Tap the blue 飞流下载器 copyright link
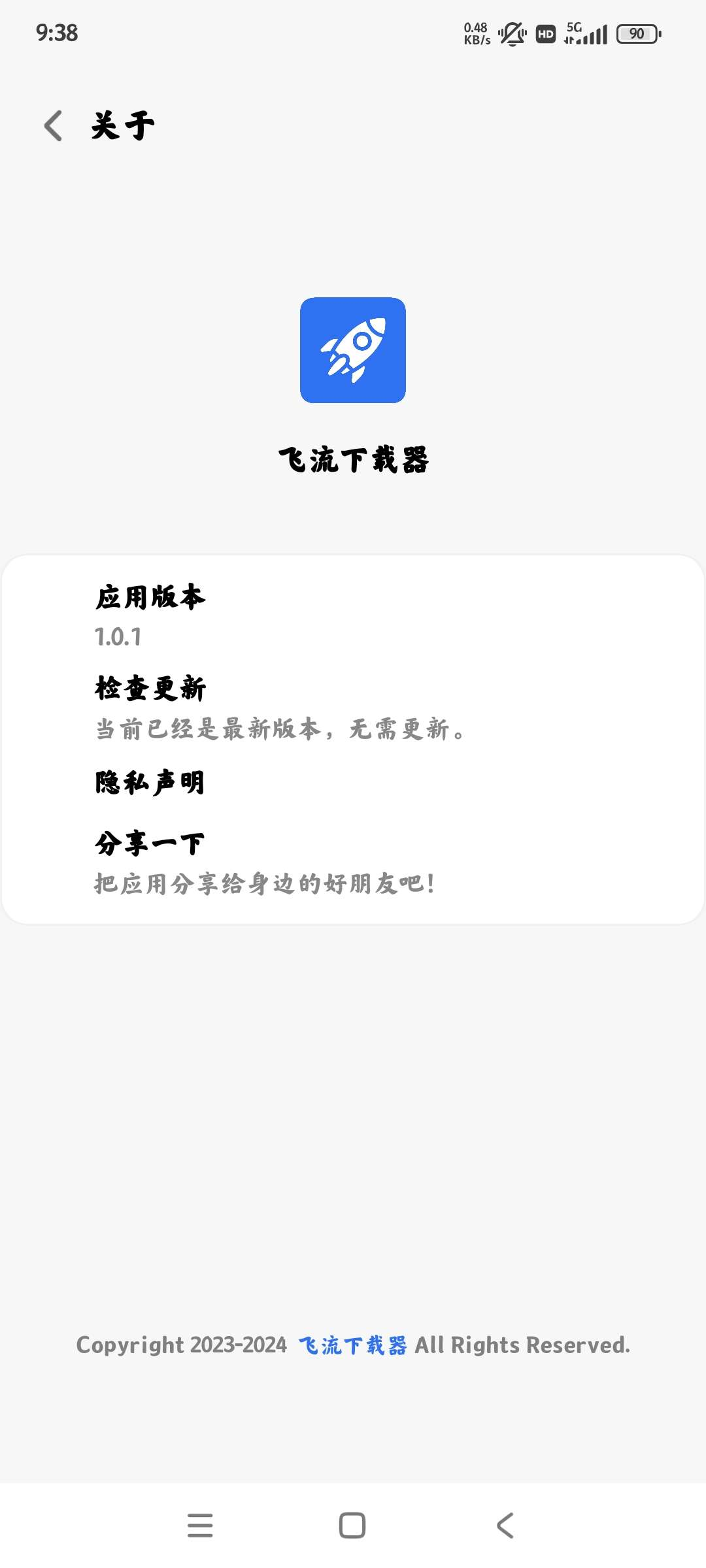Viewport: 706px width, 1568px height. (x=354, y=1346)
